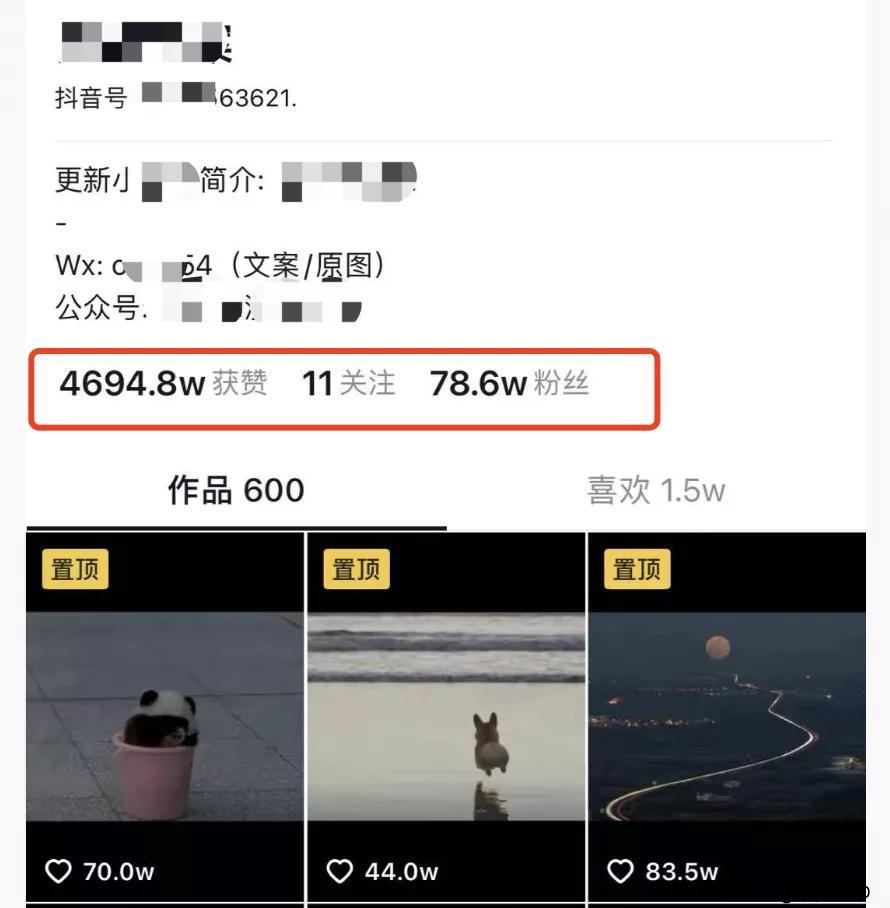Click the 置顶 badge on the corgi video
The height and width of the screenshot is (908, 890).
click(355, 568)
